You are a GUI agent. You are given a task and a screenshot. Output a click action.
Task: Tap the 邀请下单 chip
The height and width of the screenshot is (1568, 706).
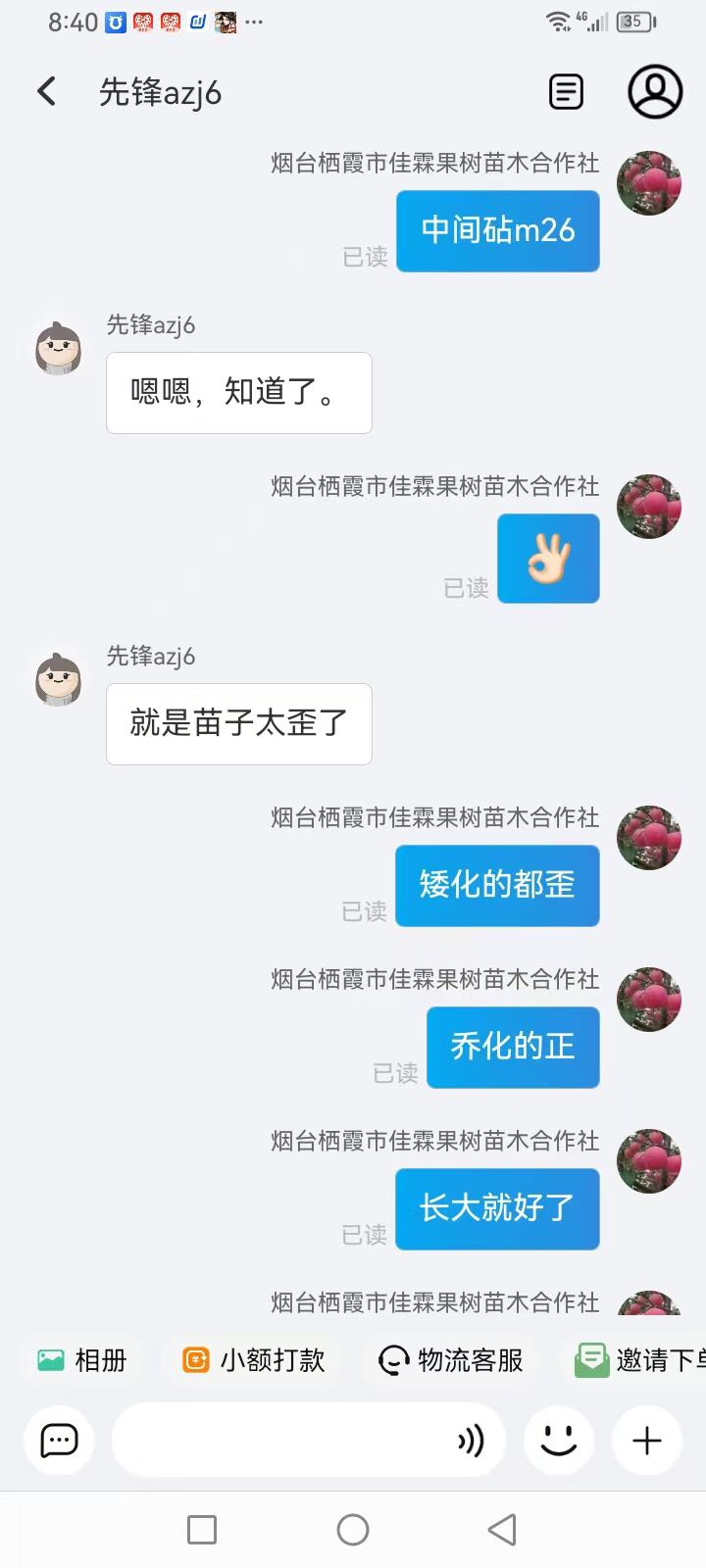tap(639, 1360)
